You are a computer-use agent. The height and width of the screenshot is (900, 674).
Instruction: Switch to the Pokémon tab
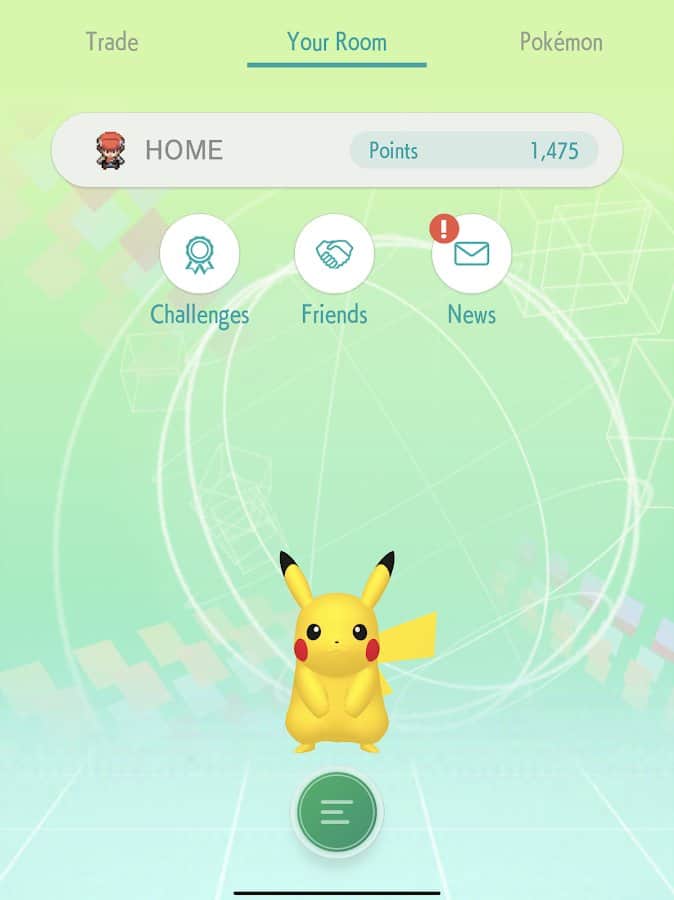561,42
